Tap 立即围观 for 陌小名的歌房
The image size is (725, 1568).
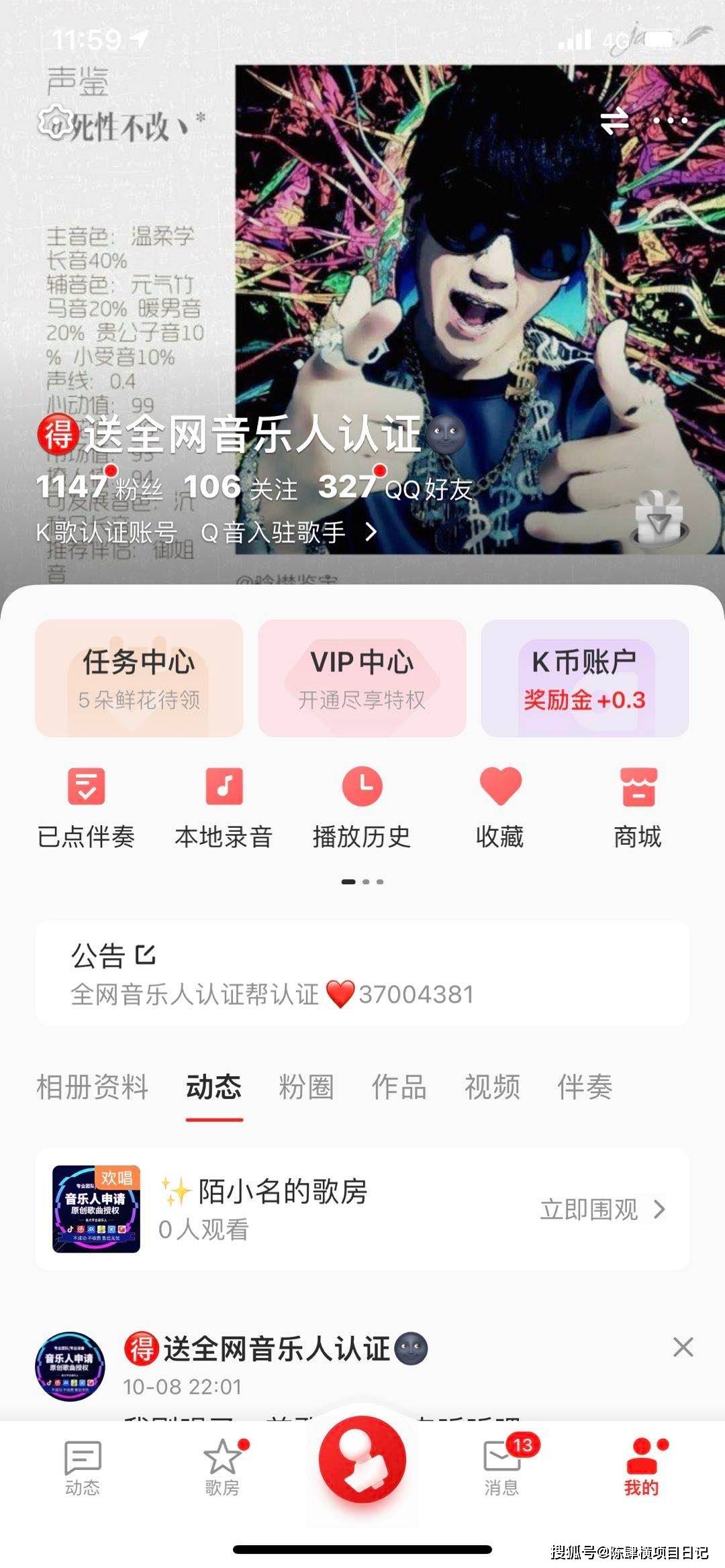pyautogui.click(x=601, y=1209)
